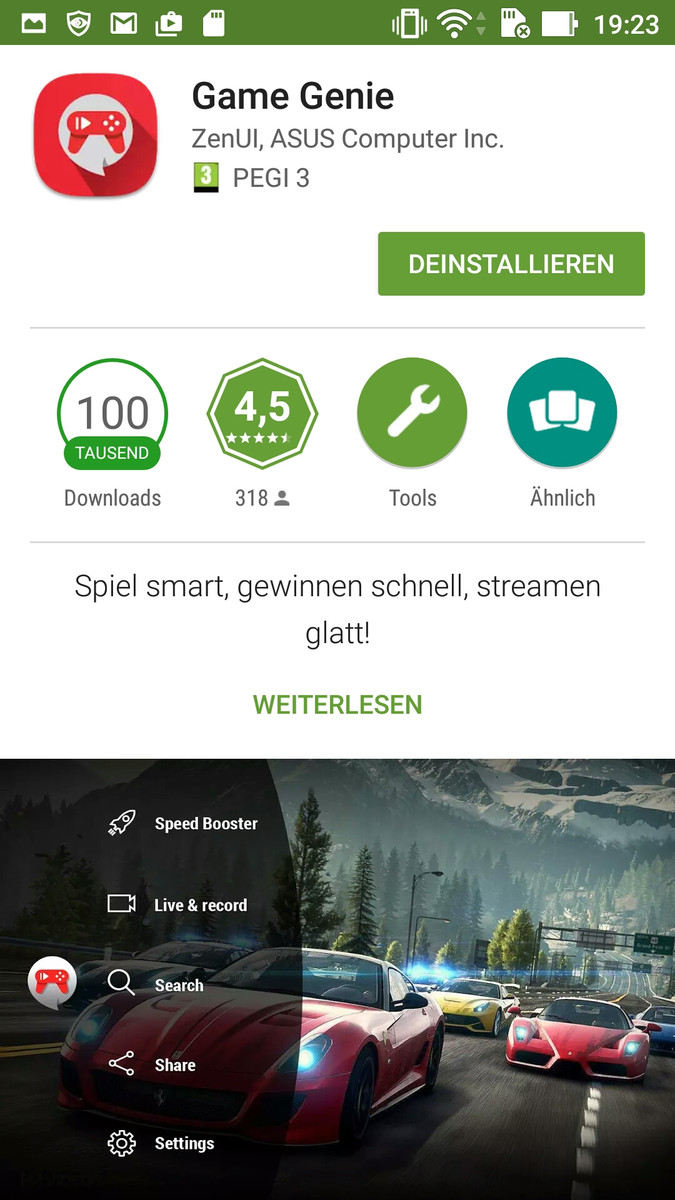Viewport: 675px width, 1200px height.
Task: Expand description with WEITERLESEN
Action: 337,704
